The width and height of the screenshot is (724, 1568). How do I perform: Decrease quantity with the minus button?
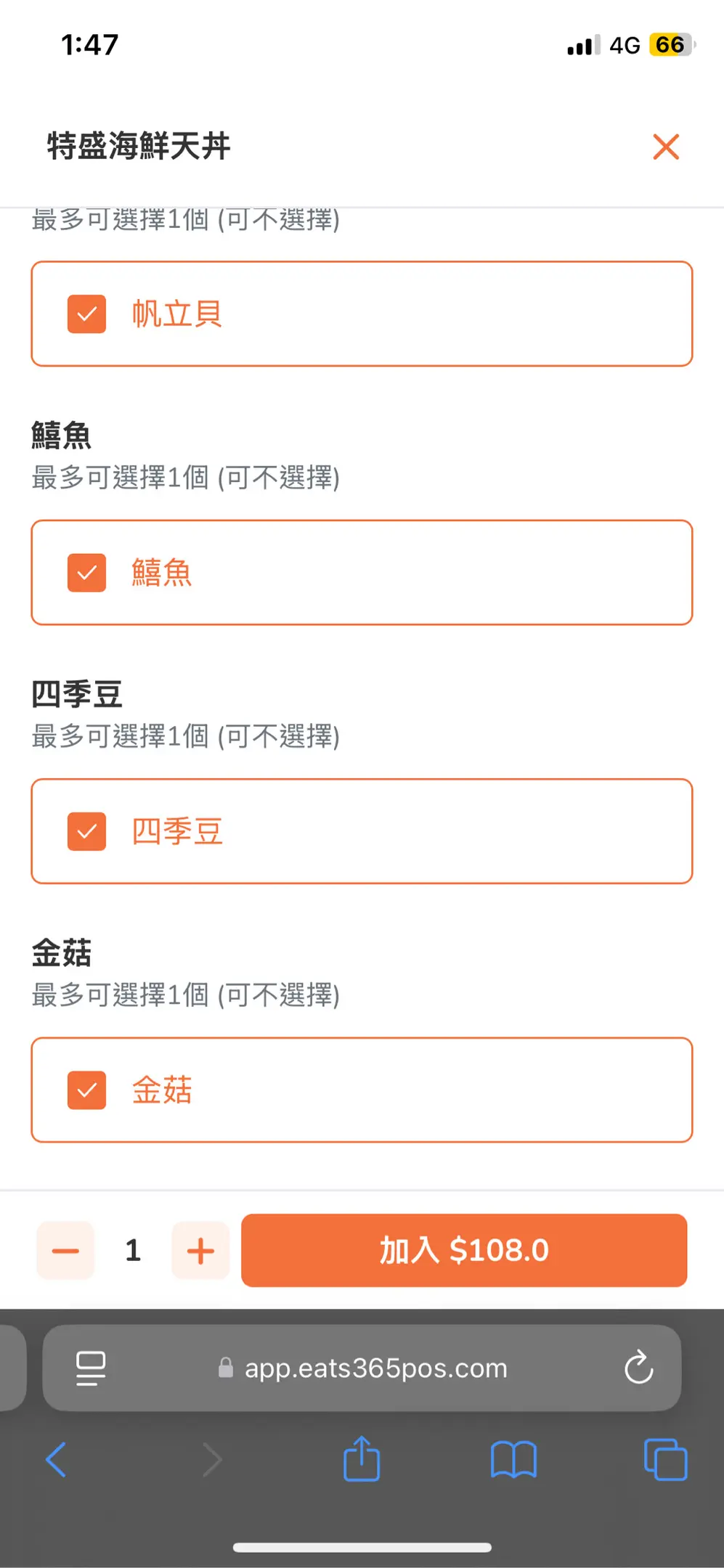tap(65, 1250)
